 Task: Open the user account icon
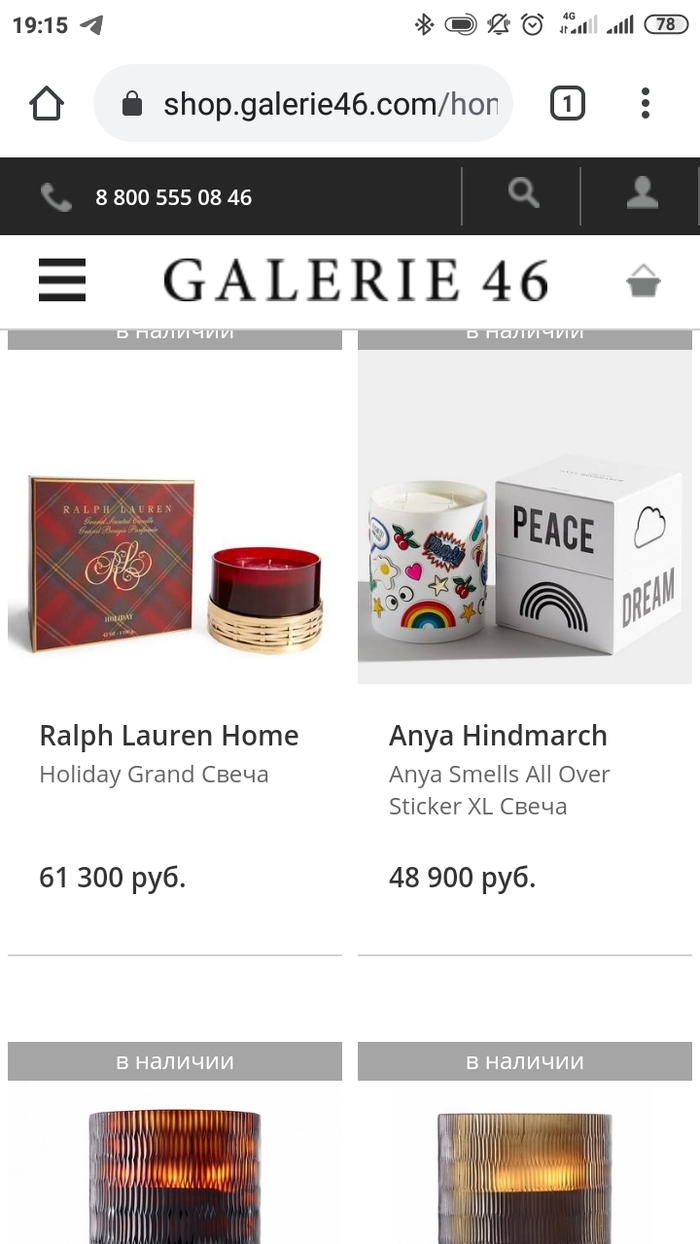pyautogui.click(x=642, y=194)
